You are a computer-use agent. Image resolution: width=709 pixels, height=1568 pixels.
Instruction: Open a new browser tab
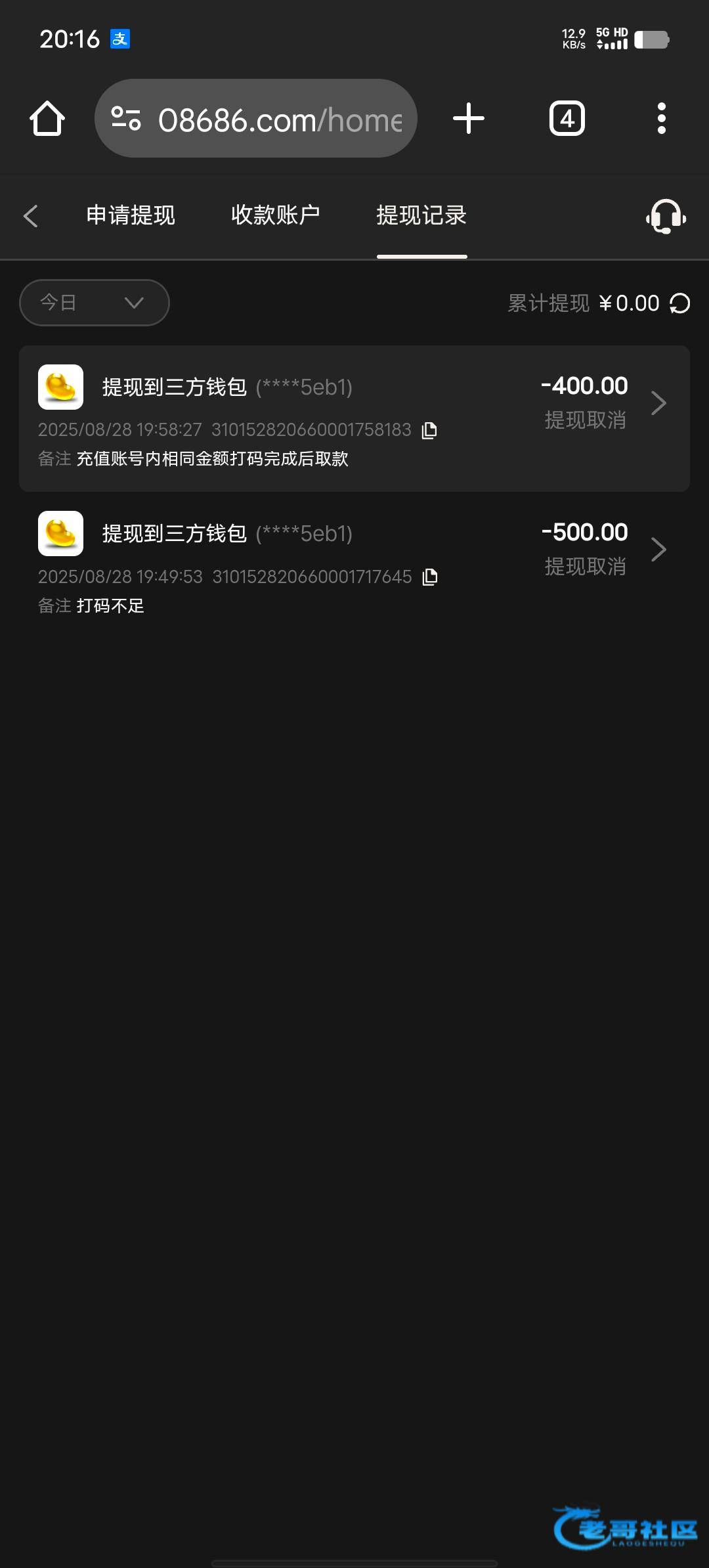pos(469,119)
